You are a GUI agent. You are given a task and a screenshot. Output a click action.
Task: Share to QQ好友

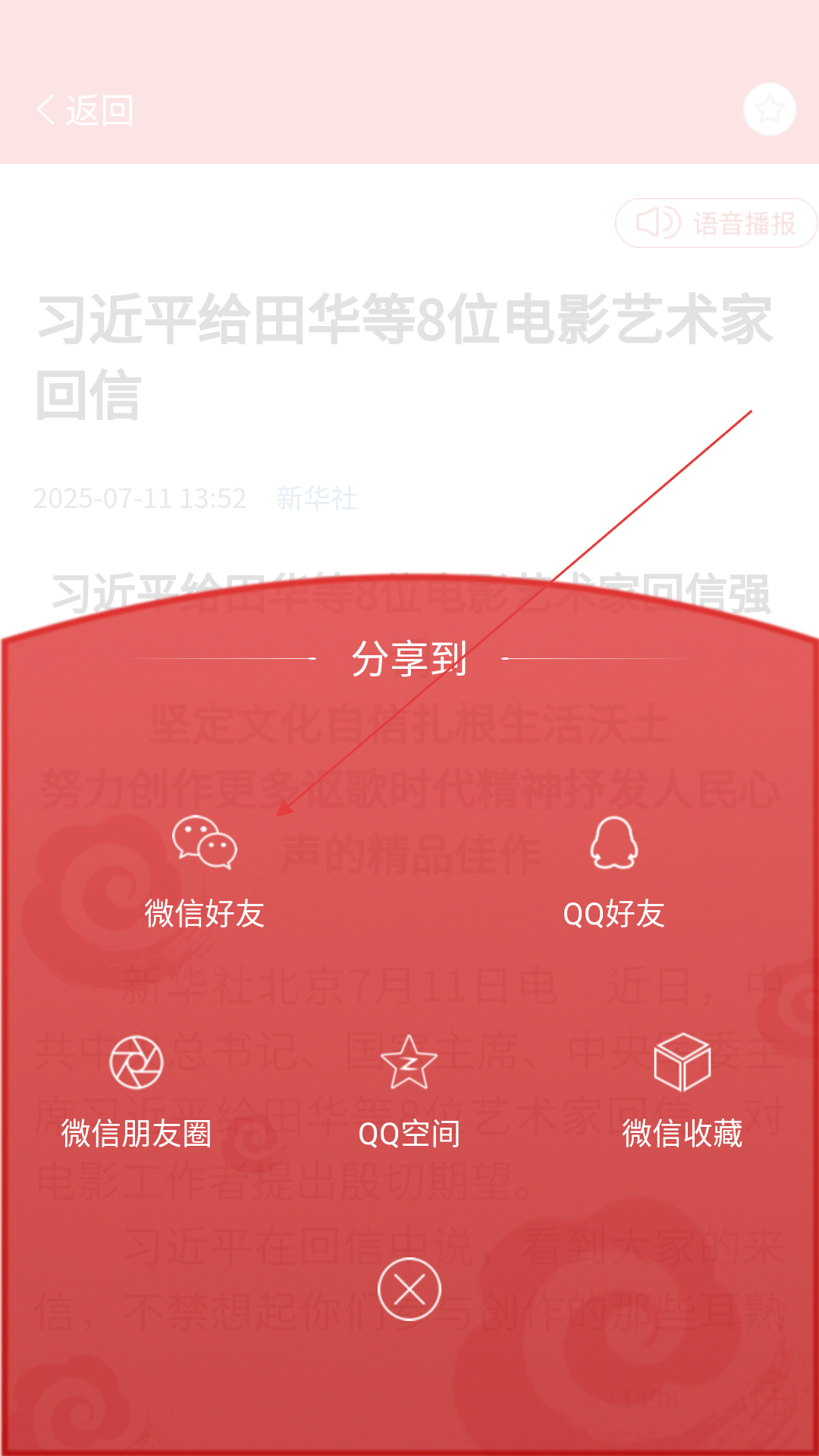tap(613, 872)
